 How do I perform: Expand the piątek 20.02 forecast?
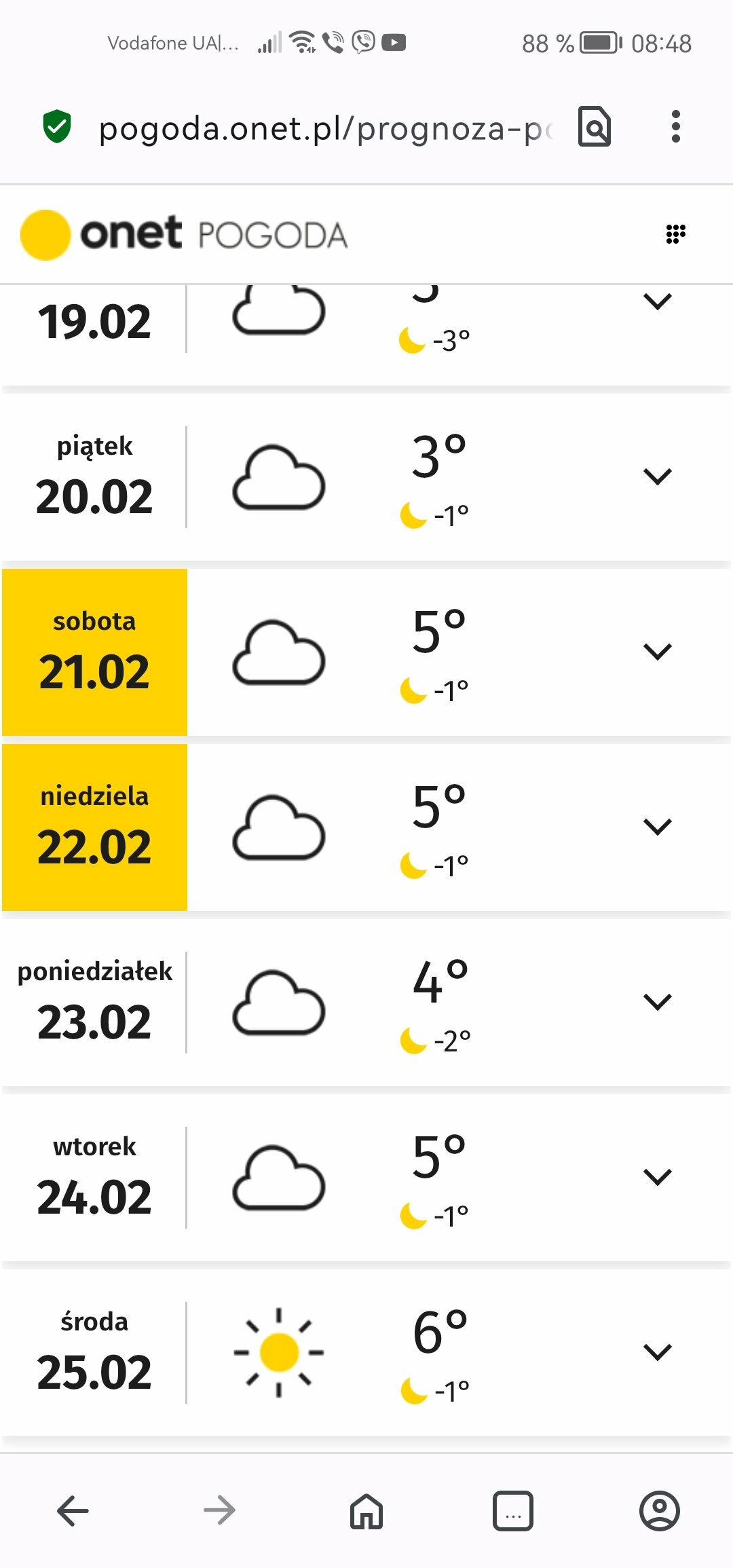click(657, 477)
